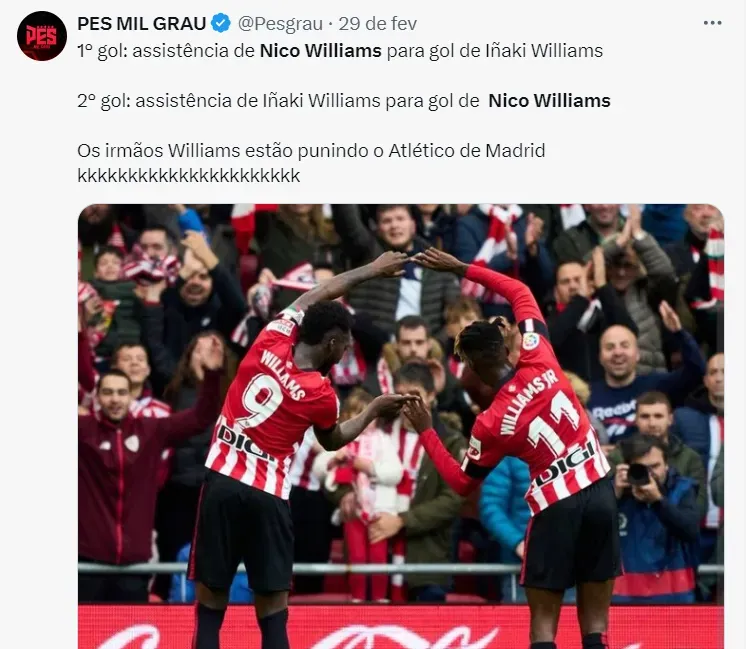Open the 29 de fev timestamp
Screen dimensions: 747x649
(x=378, y=23)
